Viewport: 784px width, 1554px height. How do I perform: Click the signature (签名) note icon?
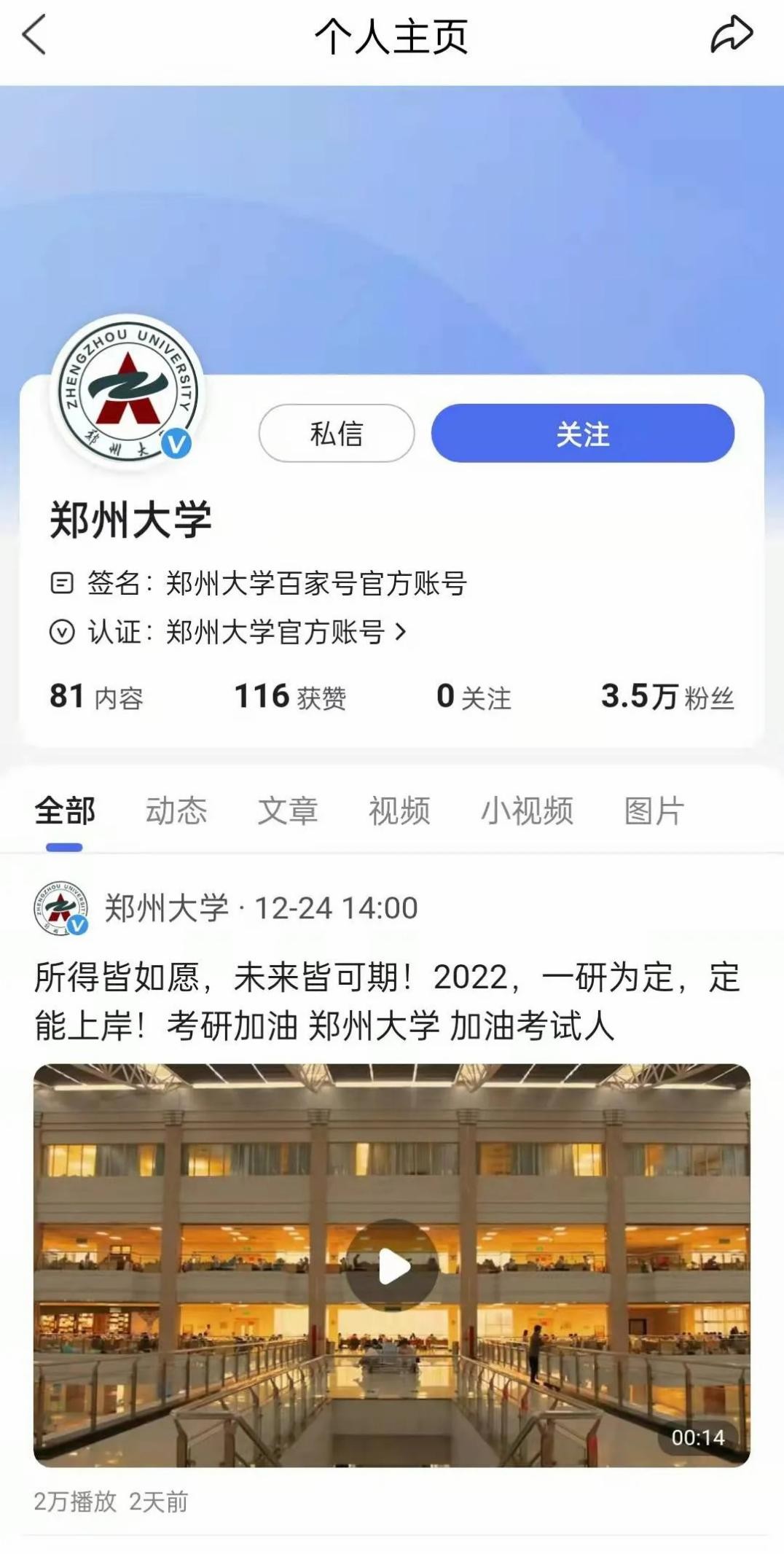click(62, 583)
